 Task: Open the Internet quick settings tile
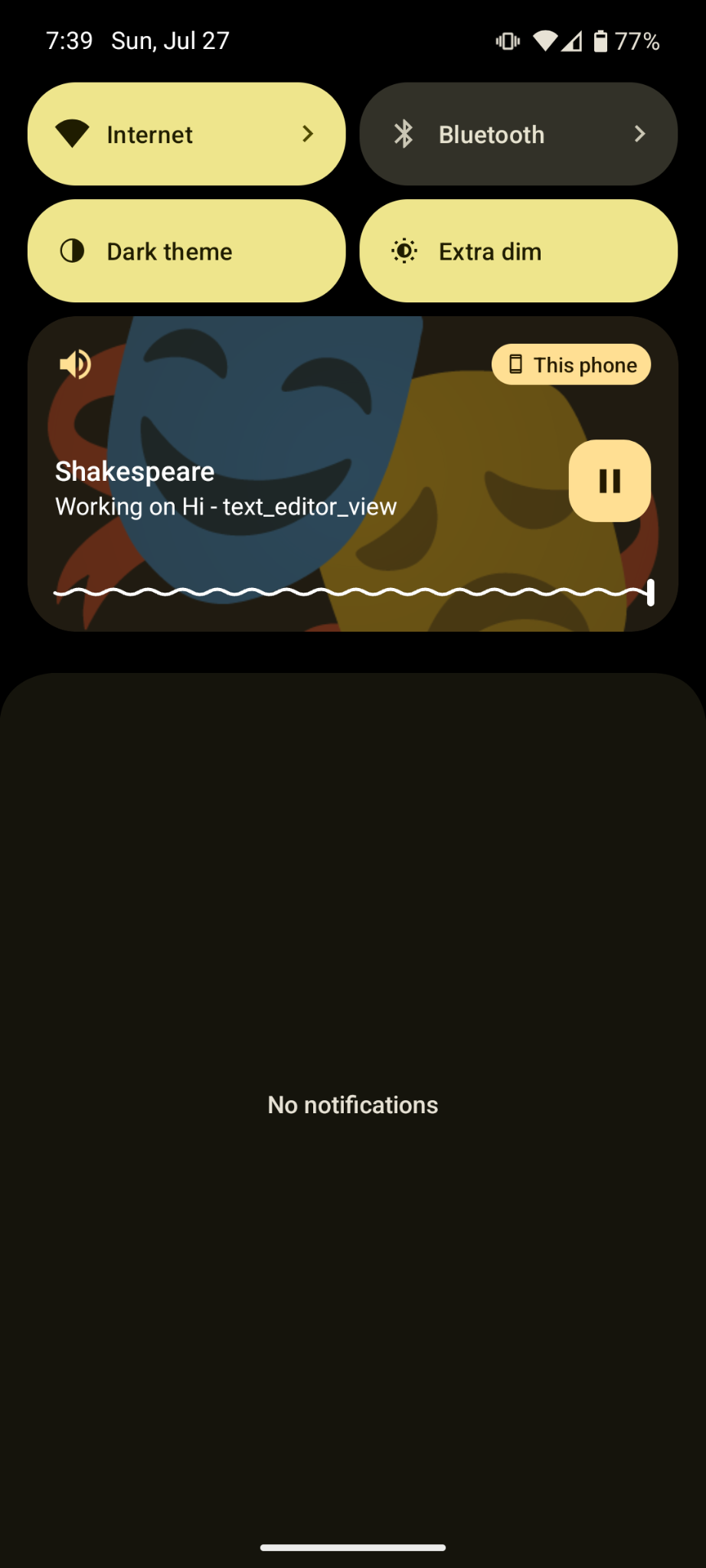186,134
